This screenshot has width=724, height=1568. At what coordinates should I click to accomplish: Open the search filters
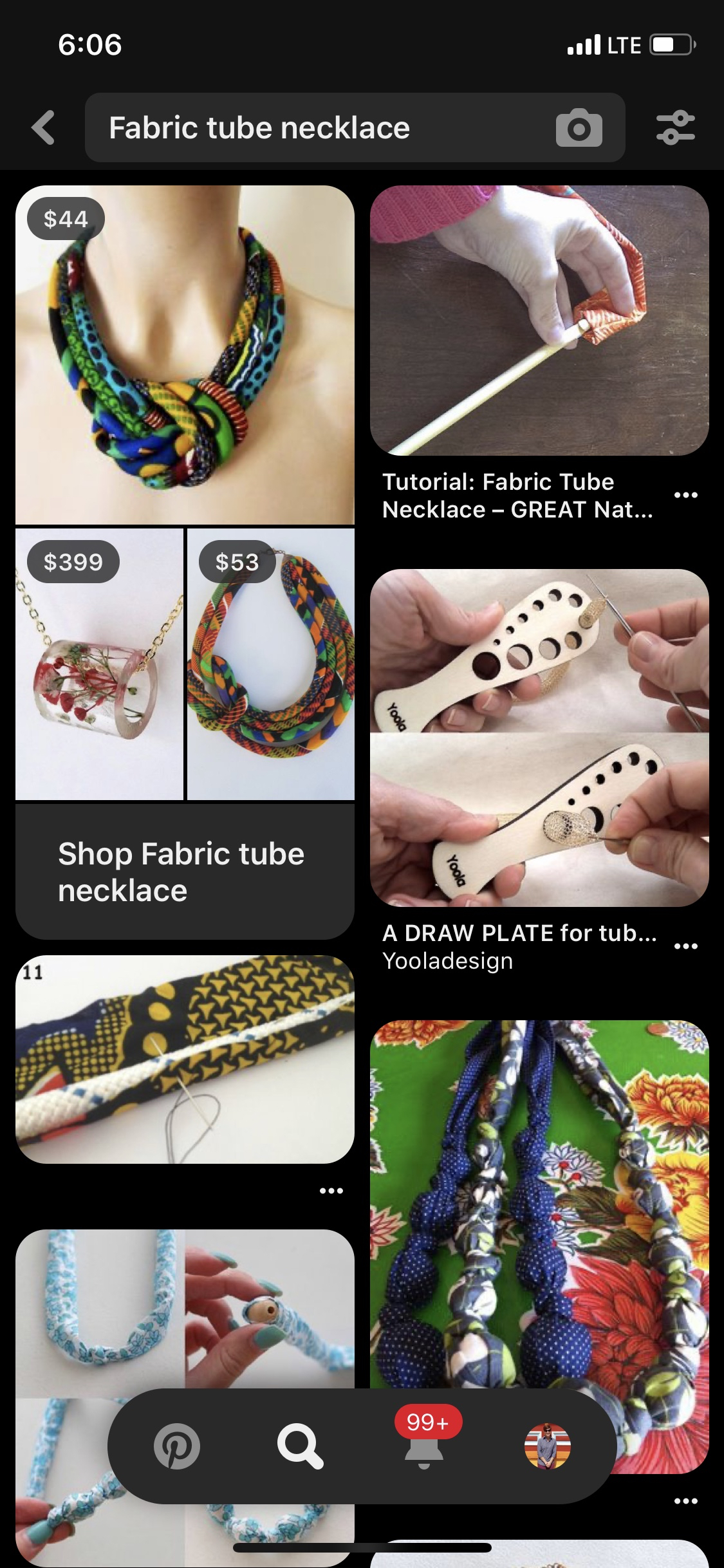(x=675, y=127)
